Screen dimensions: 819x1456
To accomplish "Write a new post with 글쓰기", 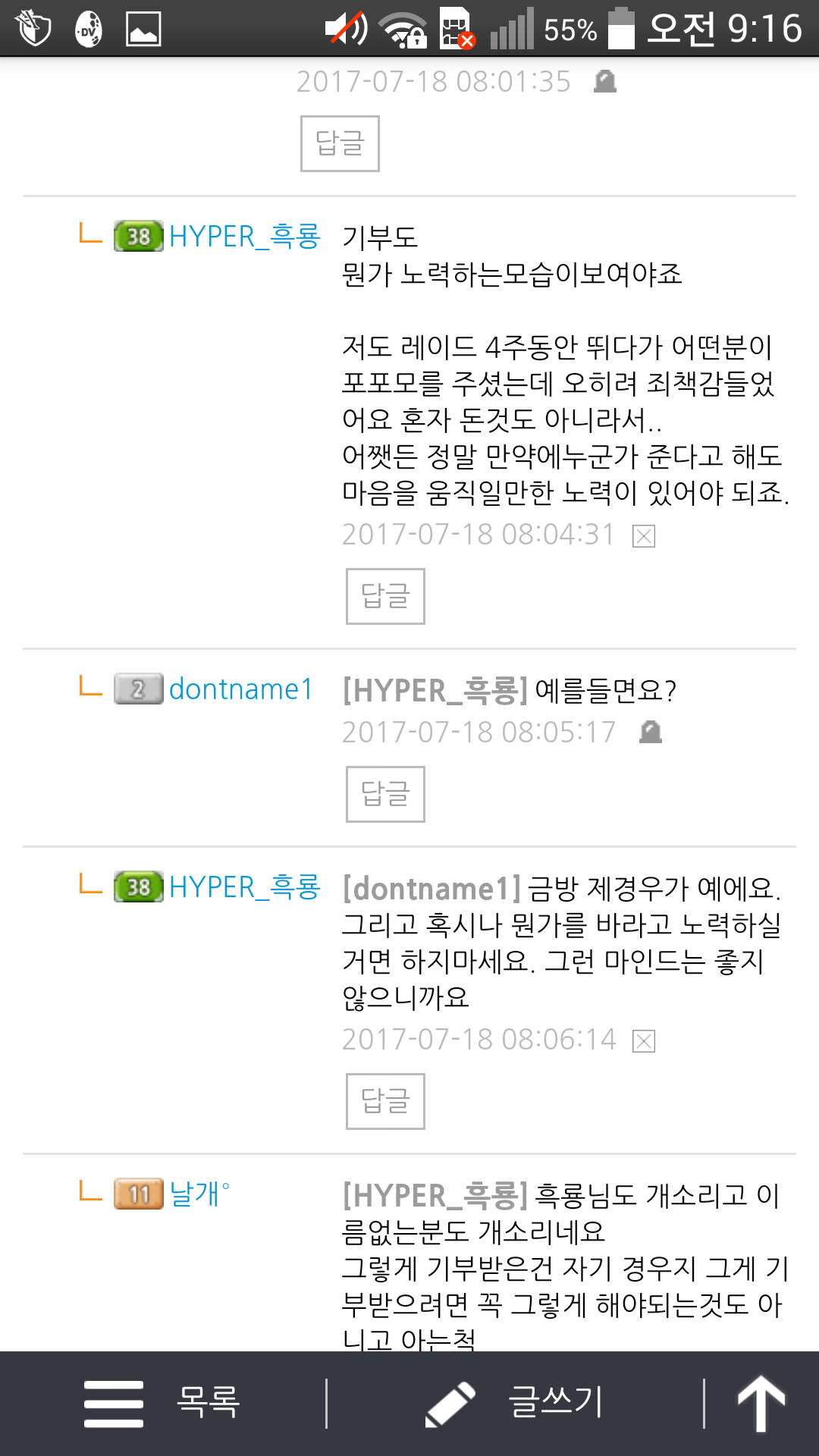I will coord(516,1403).
